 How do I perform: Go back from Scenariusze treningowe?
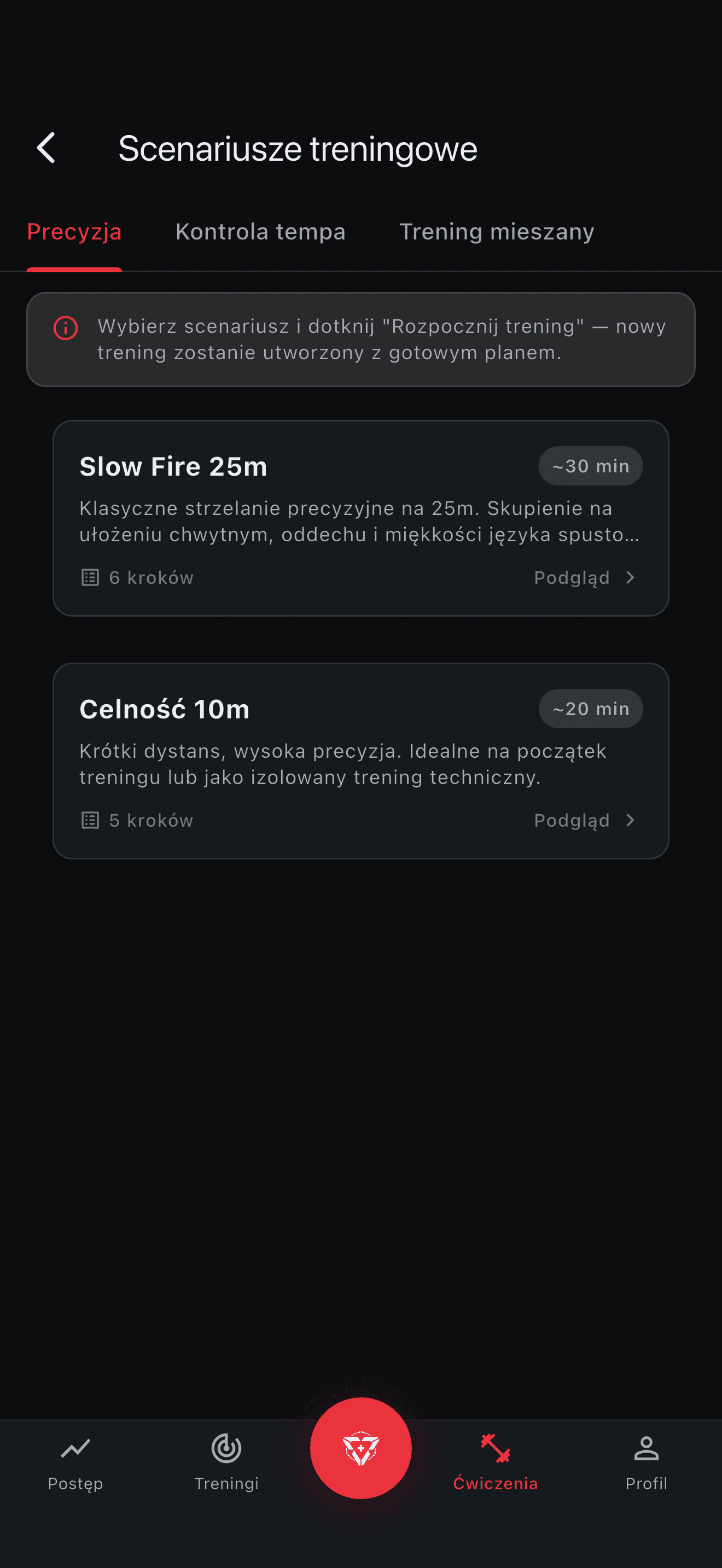tap(46, 148)
